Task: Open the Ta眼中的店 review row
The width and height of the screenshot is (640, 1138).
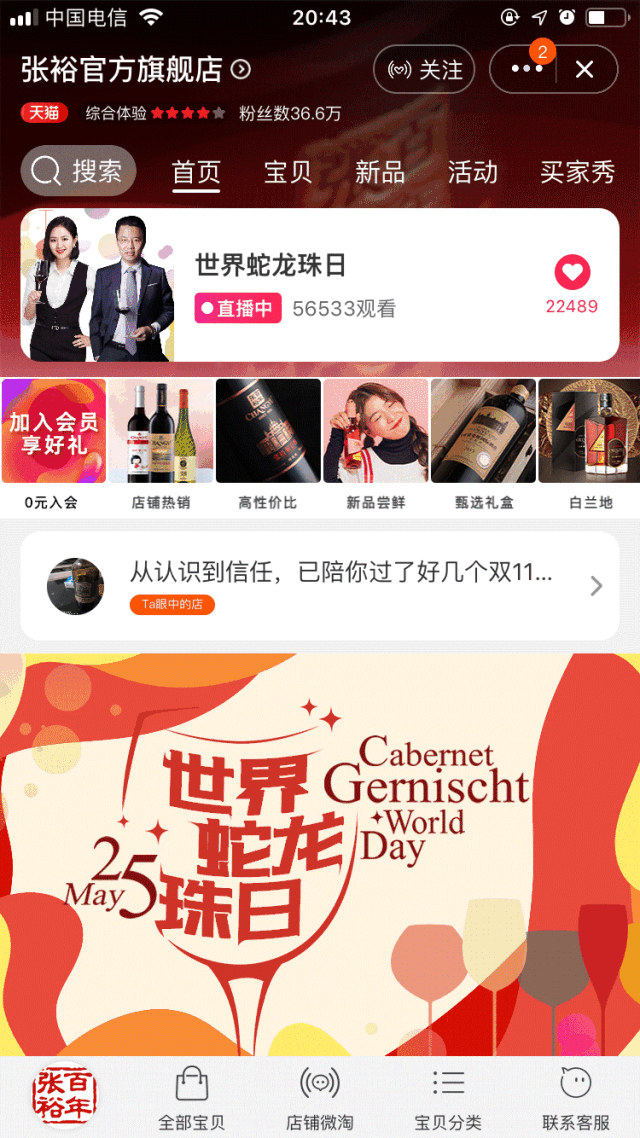Action: 320,586
